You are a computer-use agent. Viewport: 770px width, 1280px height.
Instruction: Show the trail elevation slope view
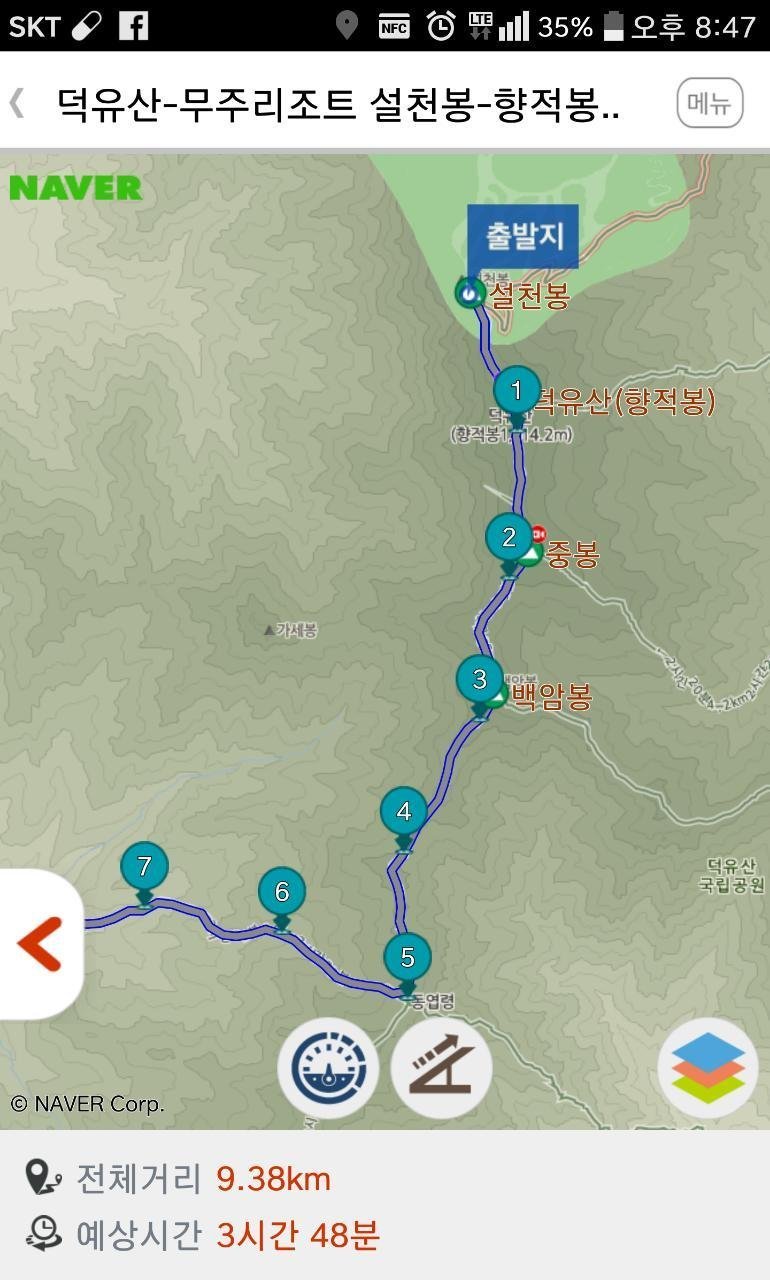(x=441, y=1067)
